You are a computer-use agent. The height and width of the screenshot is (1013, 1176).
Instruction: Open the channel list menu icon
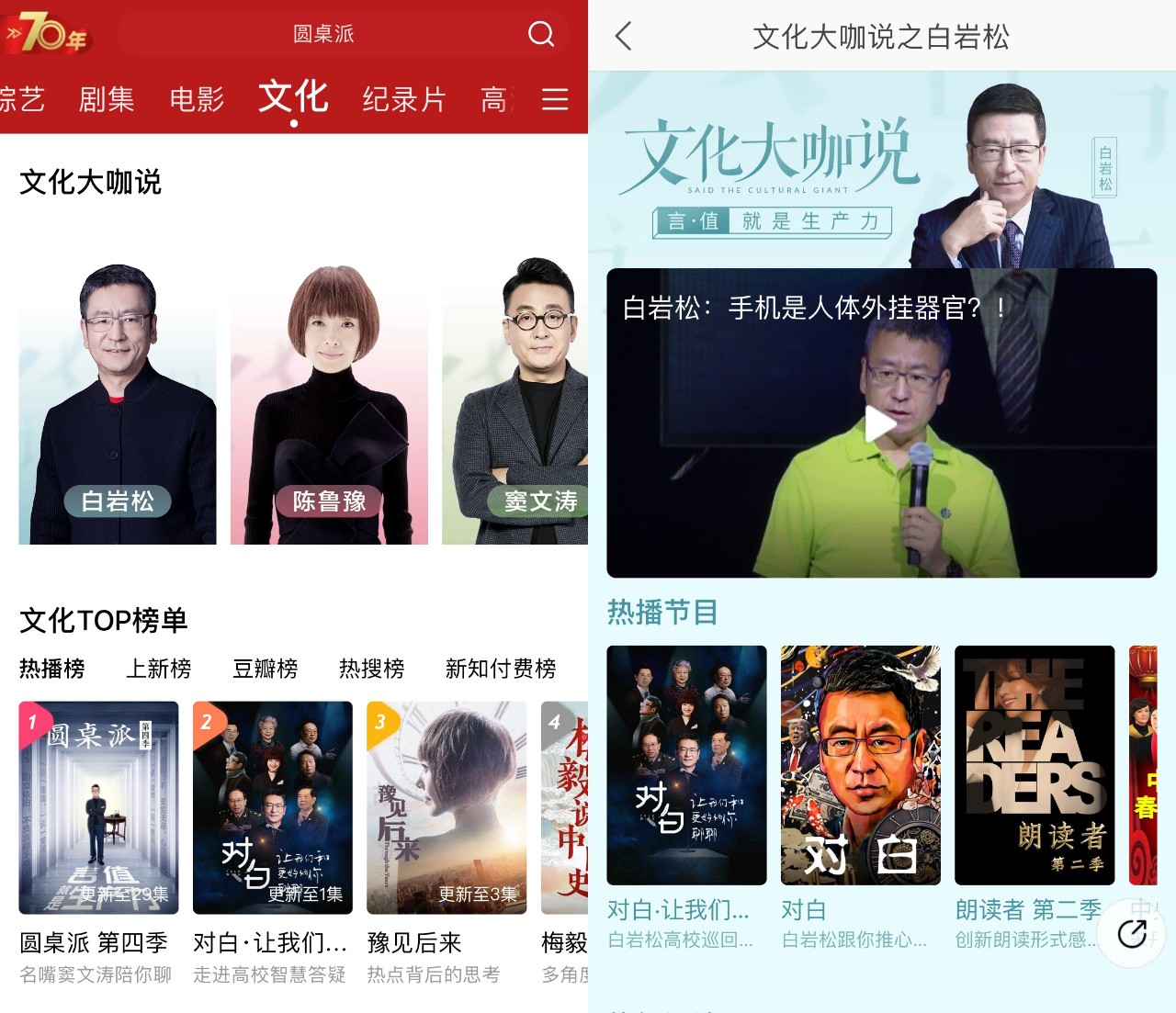click(x=554, y=99)
